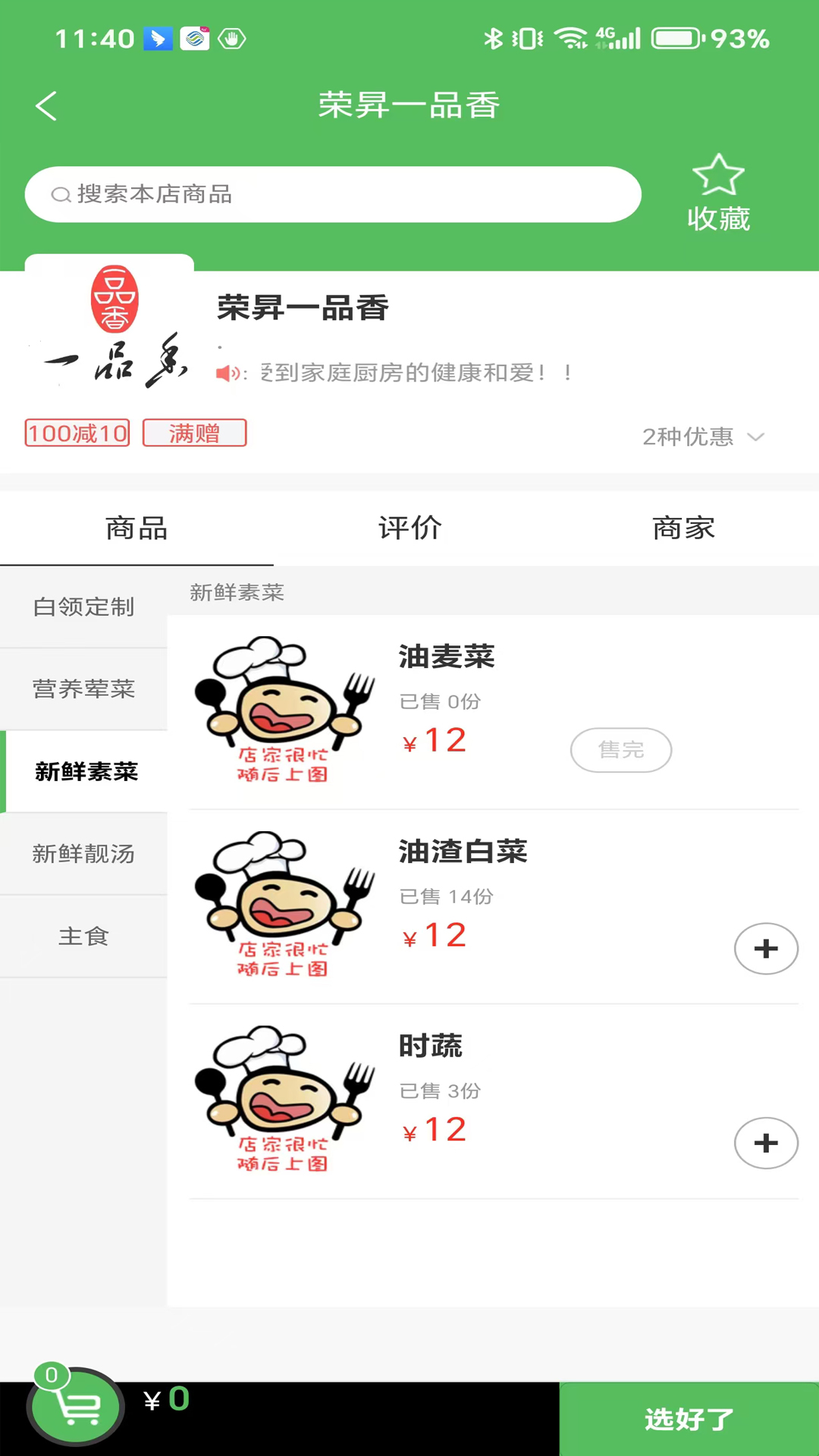Click the 选好了 checkout button
Viewport: 819px width, 1456px height.
pos(689,1419)
